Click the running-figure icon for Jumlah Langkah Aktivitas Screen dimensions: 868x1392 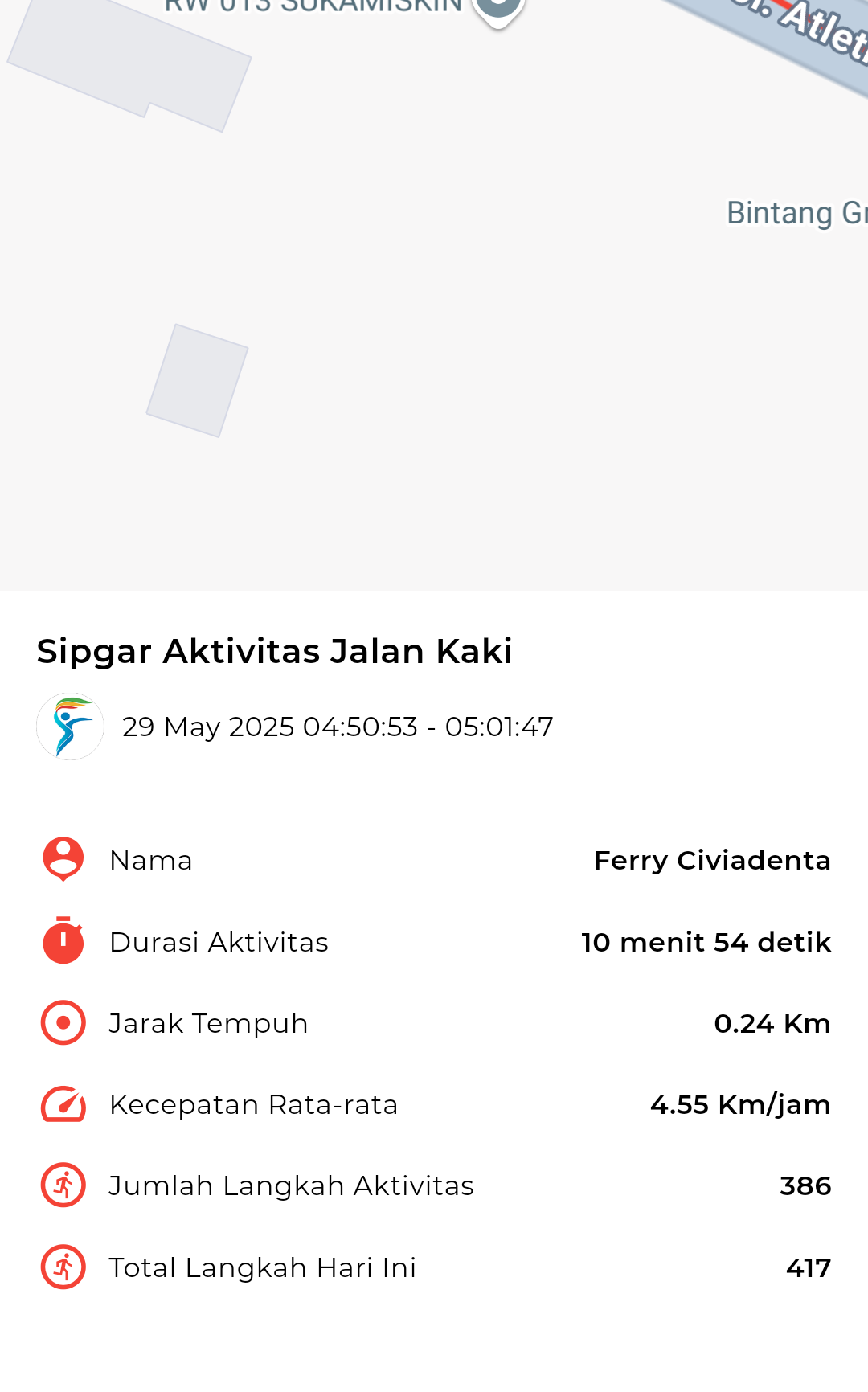pyautogui.click(x=62, y=1185)
